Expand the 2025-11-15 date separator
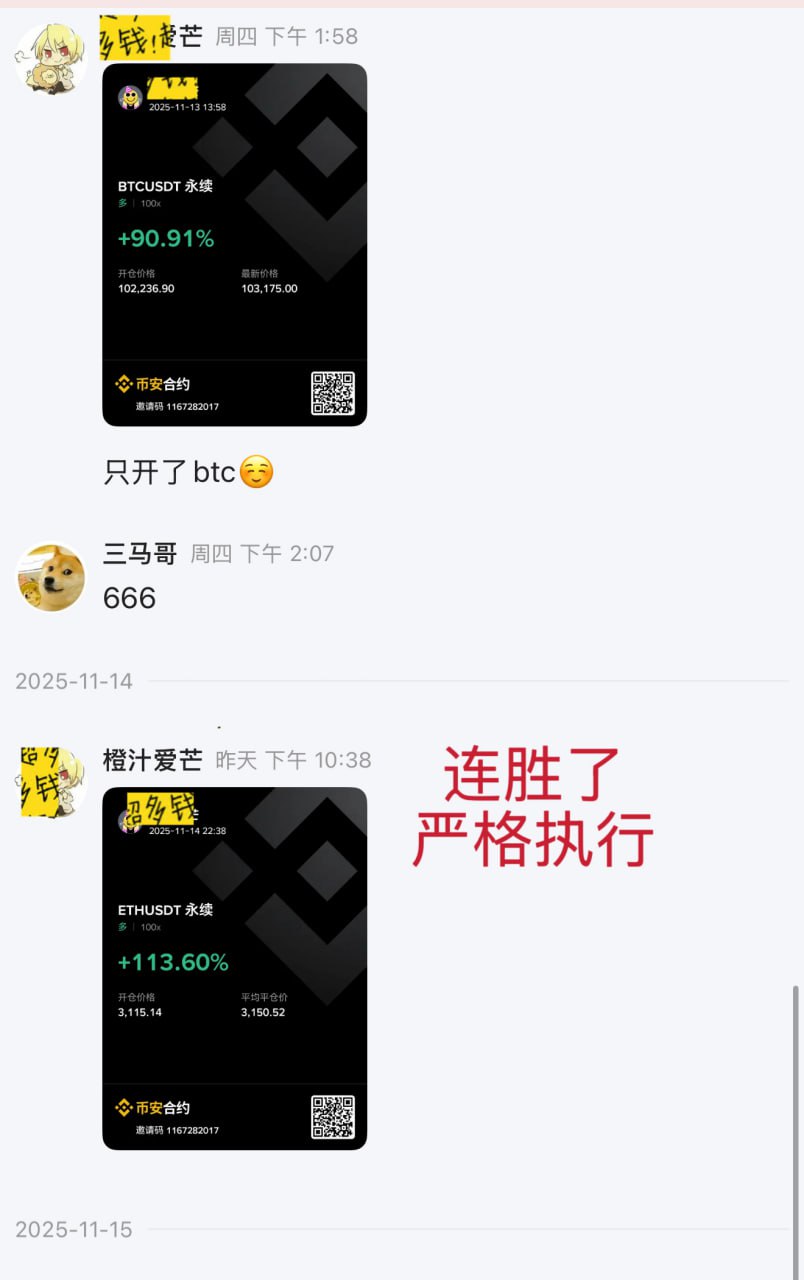The image size is (804, 1280). 73,1230
